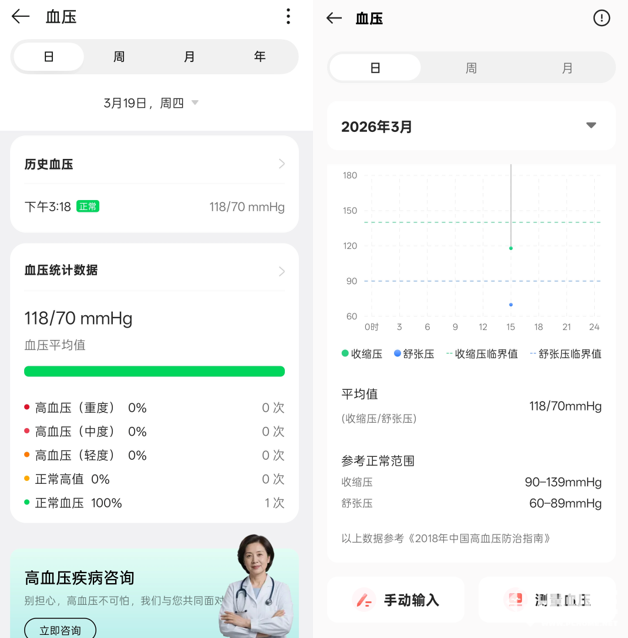Expand the 3月19日 date picker
Viewport: 628px width, 638px height.
pyautogui.click(x=153, y=103)
